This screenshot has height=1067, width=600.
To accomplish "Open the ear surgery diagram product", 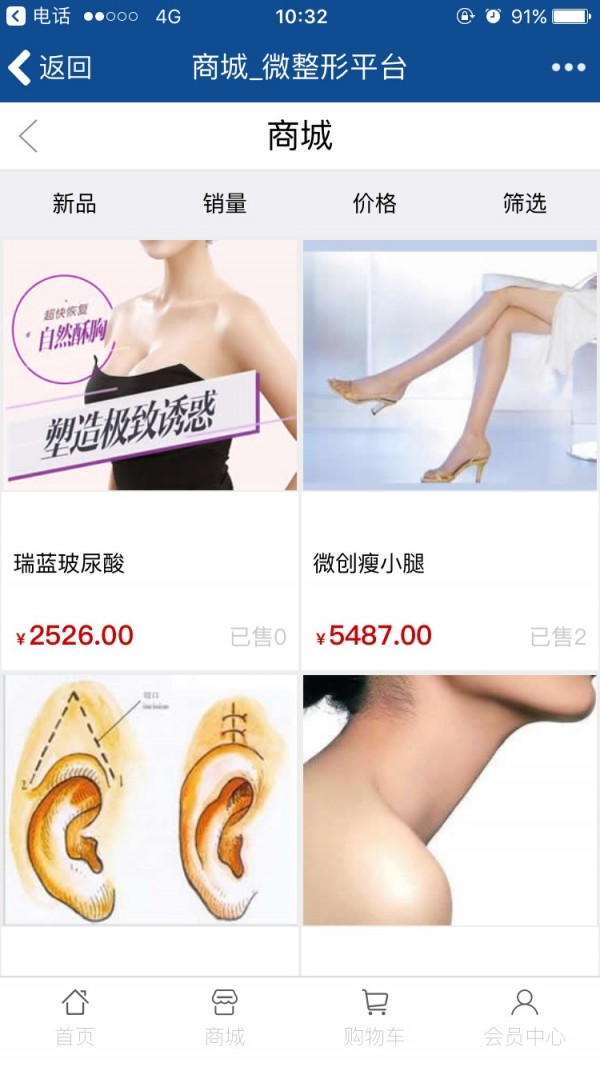I will 150,800.
